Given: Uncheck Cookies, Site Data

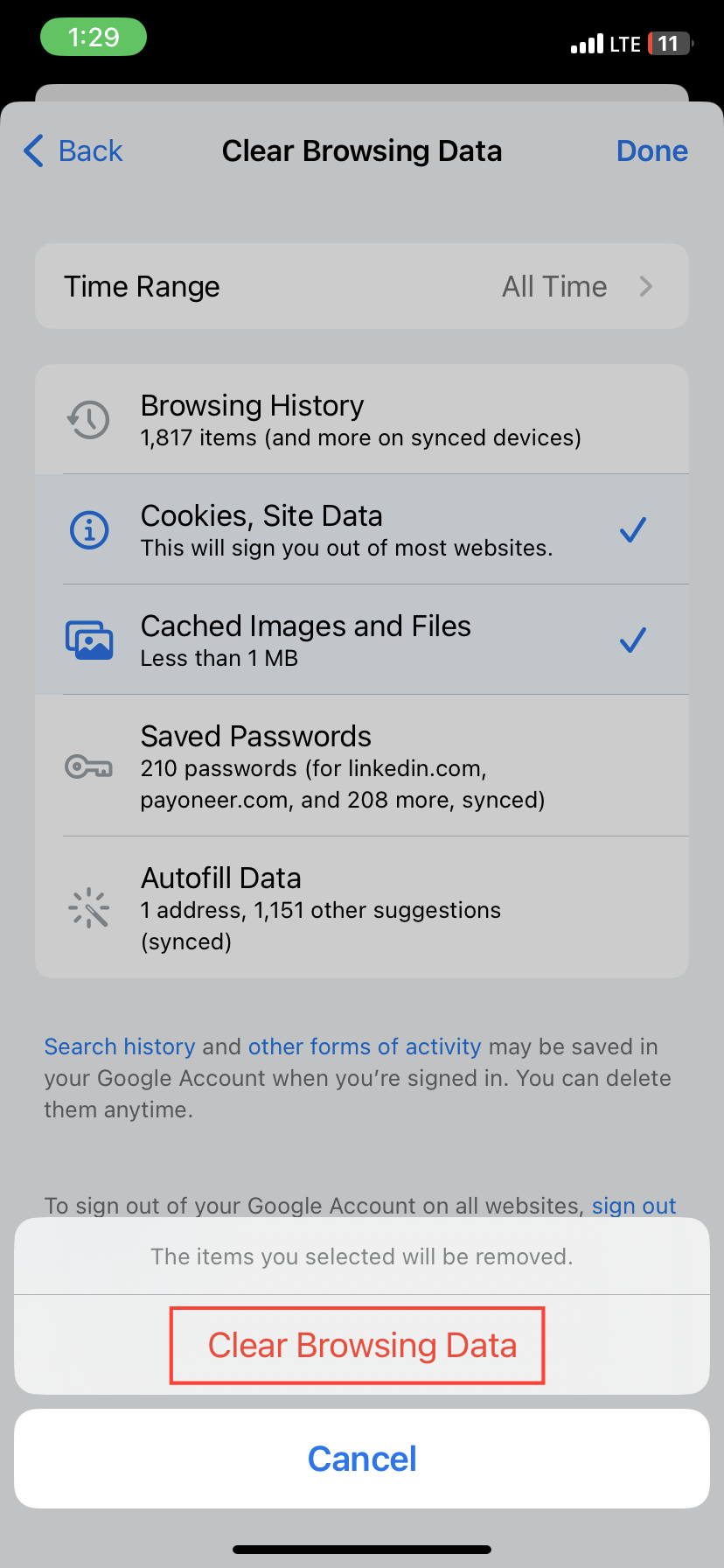Looking at the screenshot, I should click(362, 530).
